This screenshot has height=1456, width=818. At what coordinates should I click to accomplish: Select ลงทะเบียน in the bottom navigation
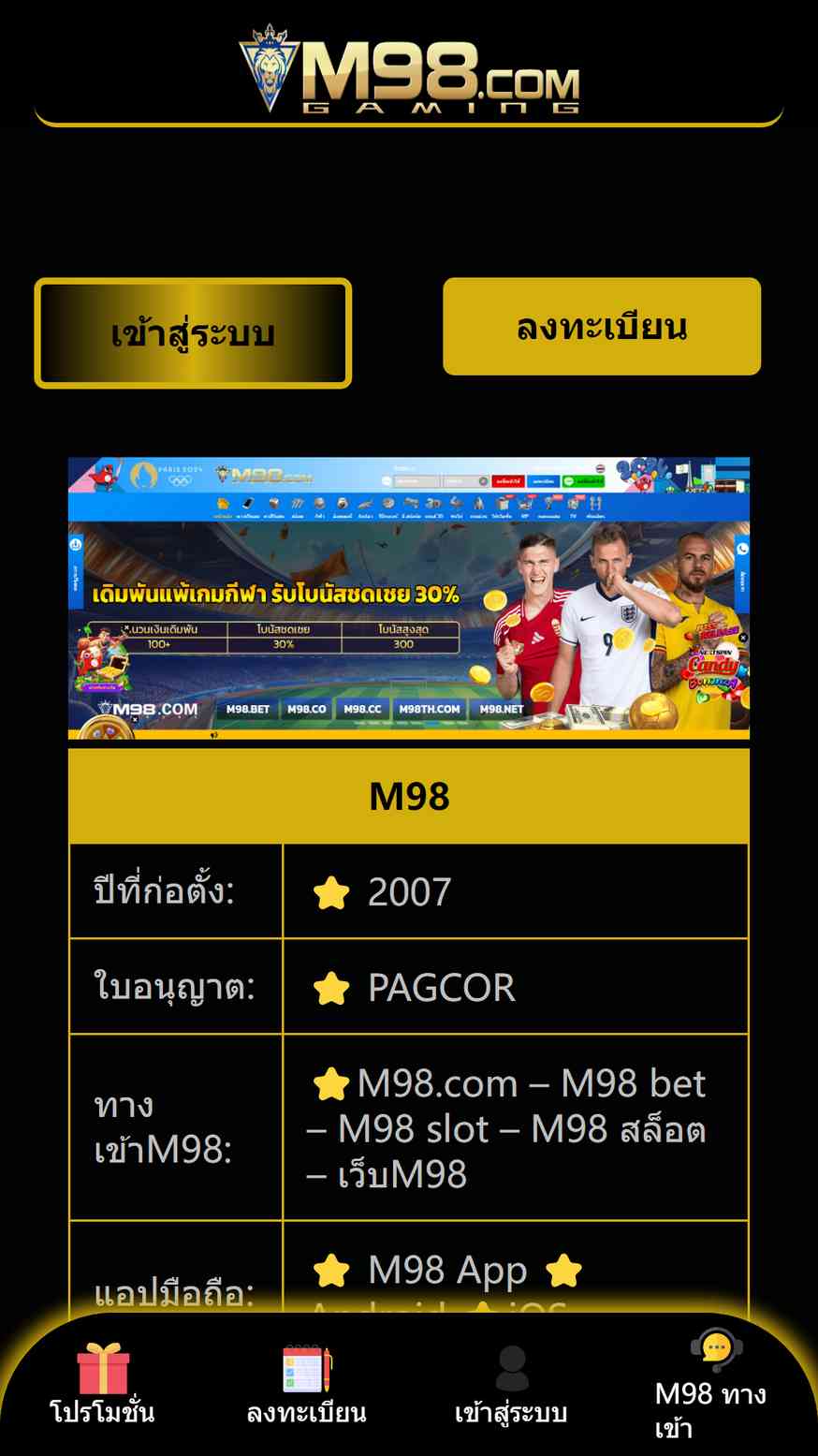306,1384
